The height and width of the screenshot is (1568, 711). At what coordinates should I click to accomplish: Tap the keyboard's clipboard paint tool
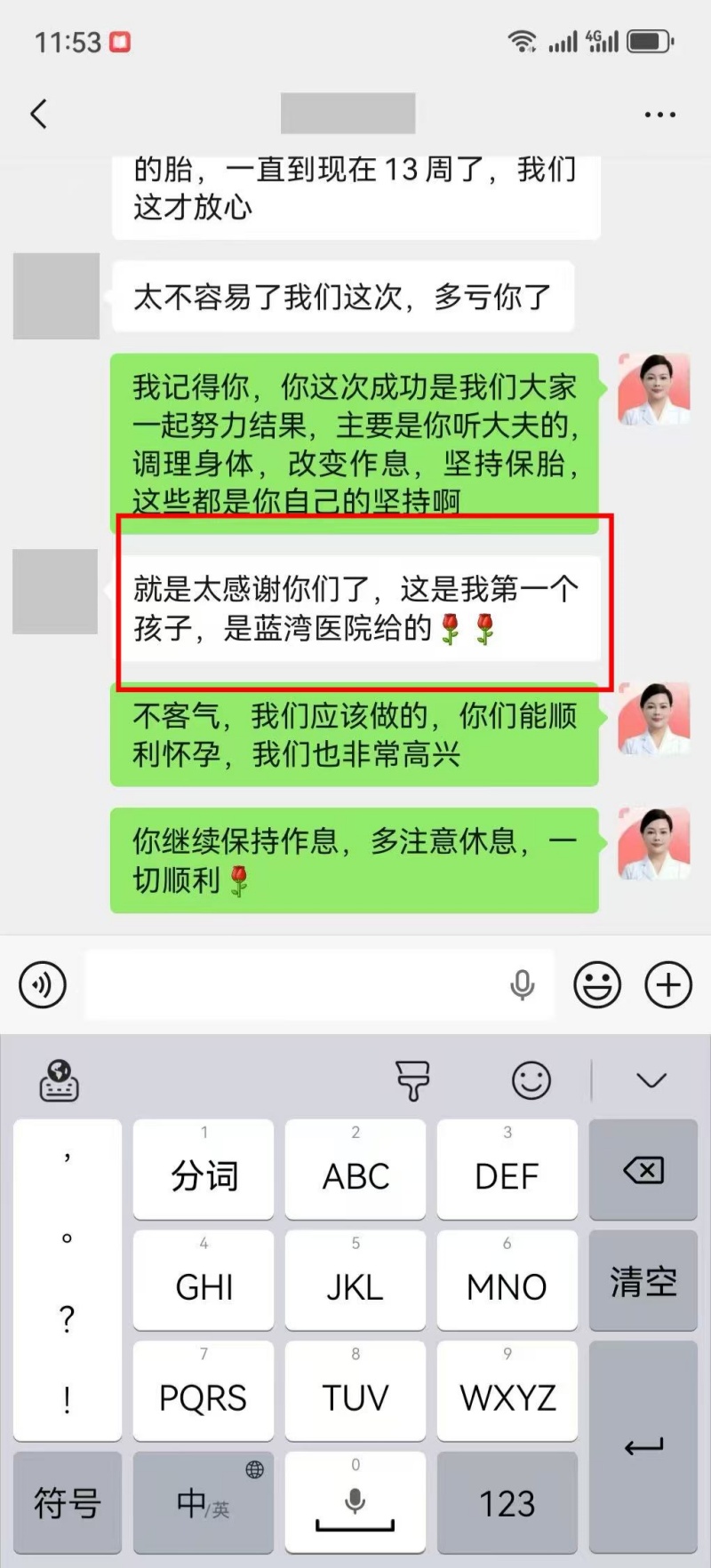pos(412,1080)
